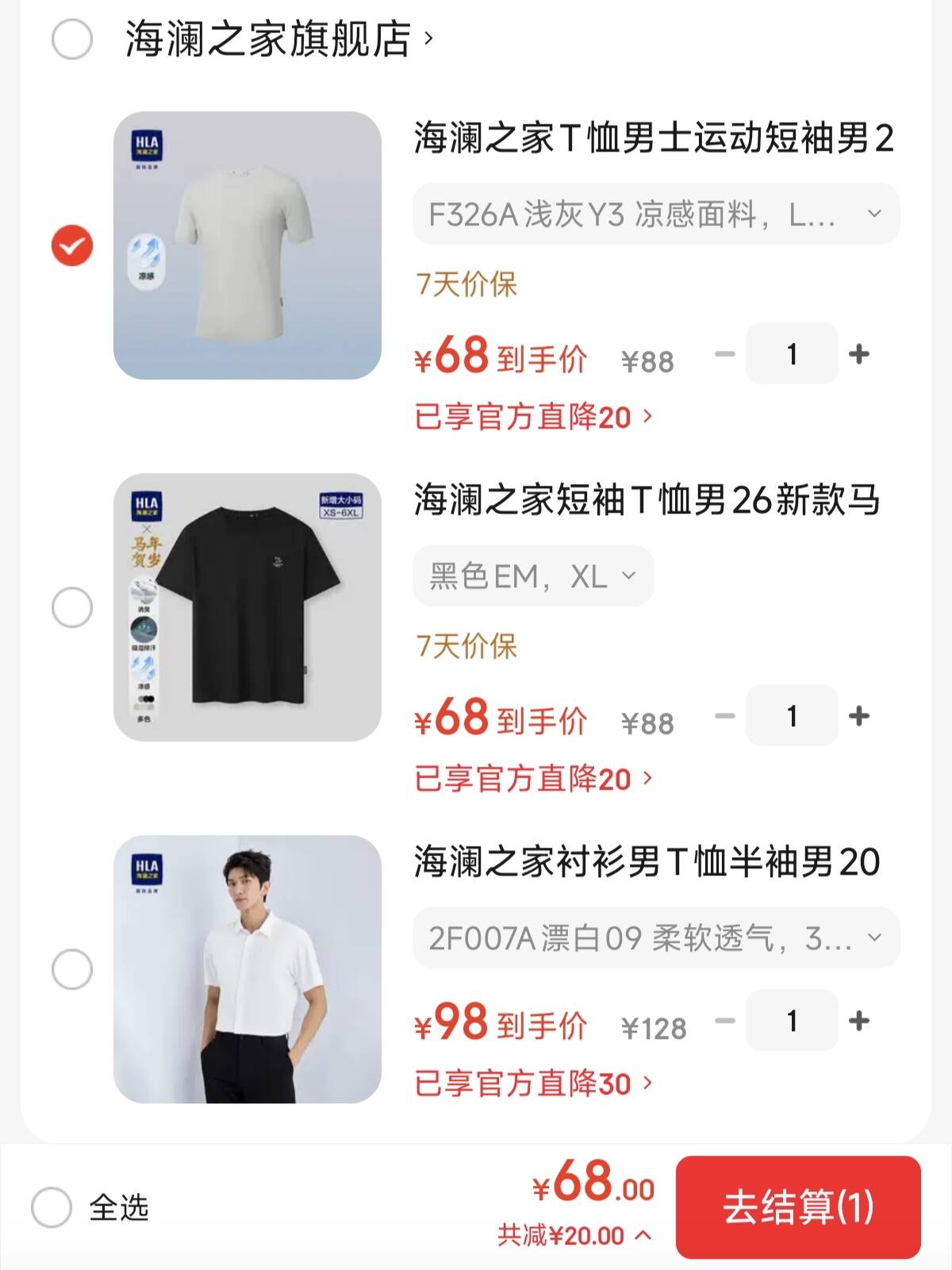Open the white shirt product image
The image size is (952, 1270).
248,969
